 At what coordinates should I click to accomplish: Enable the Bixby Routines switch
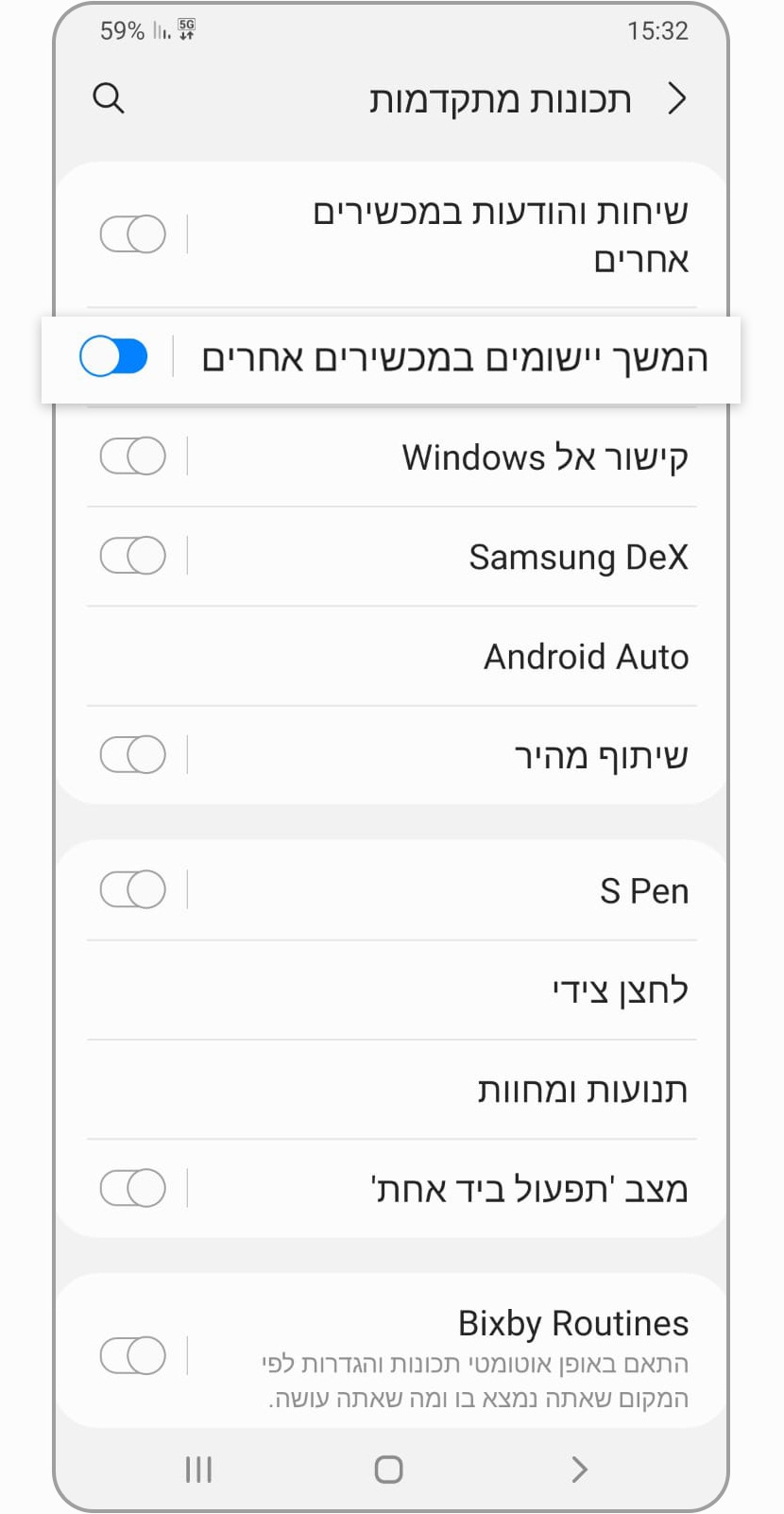[132, 1355]
